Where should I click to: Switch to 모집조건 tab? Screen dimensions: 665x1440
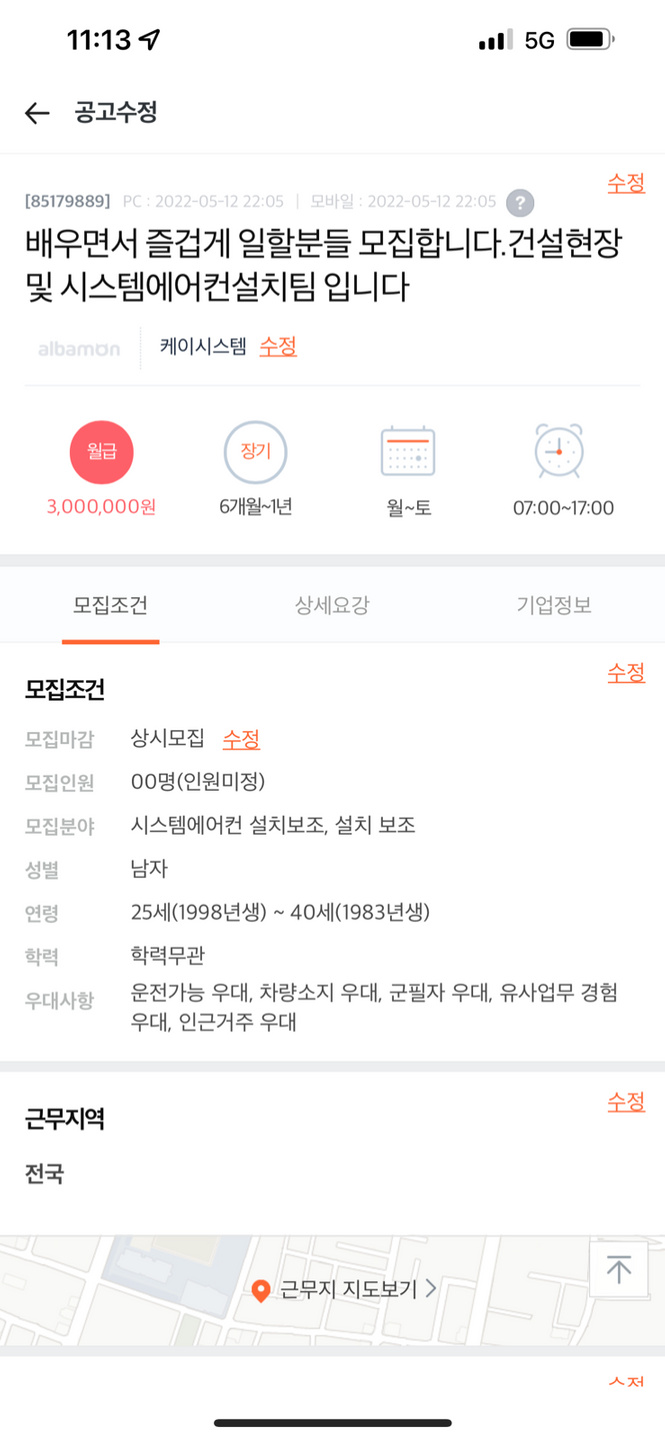(110, 605)
